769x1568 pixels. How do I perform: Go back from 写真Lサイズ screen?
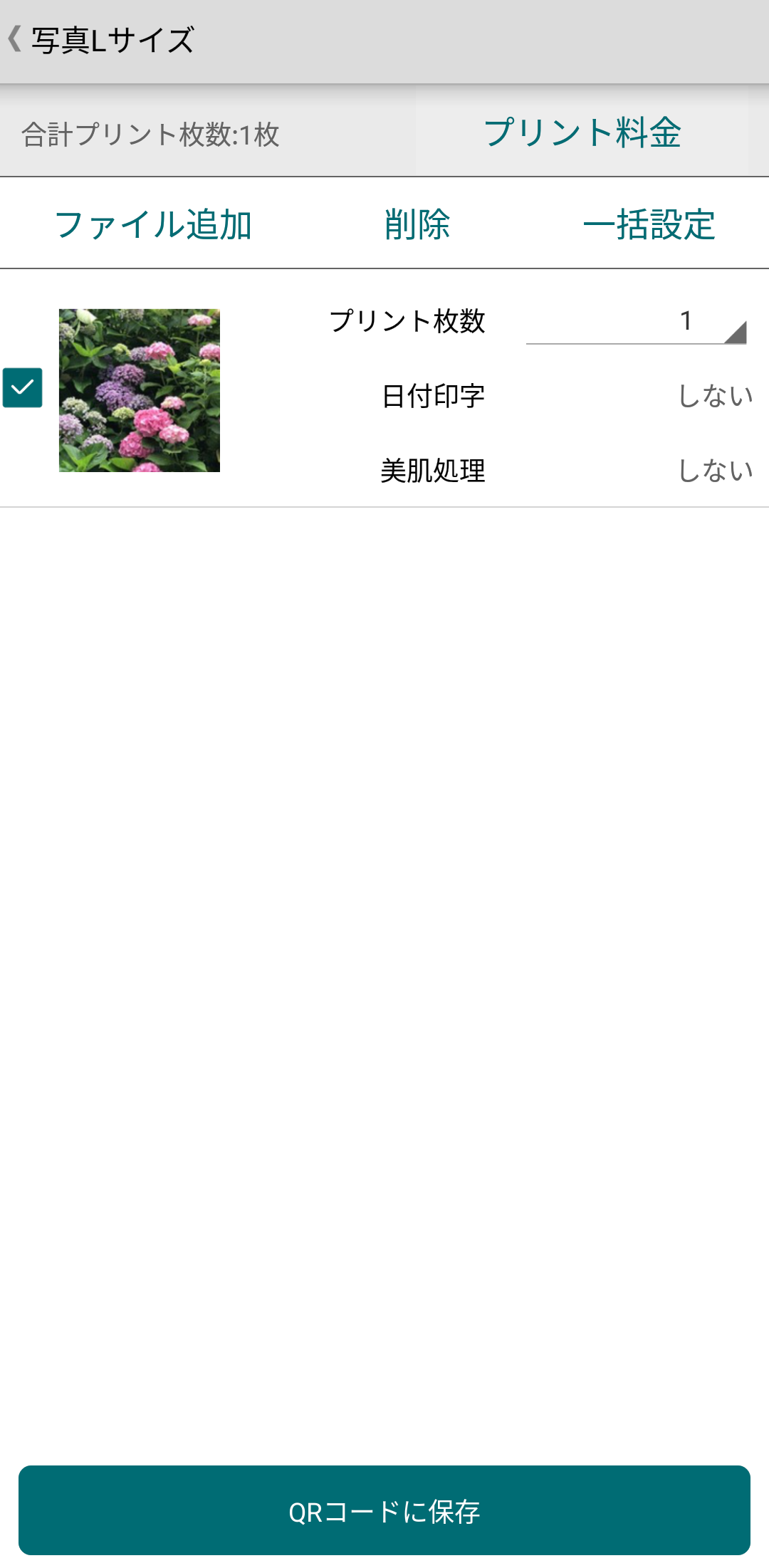click(x=16, y=40)
